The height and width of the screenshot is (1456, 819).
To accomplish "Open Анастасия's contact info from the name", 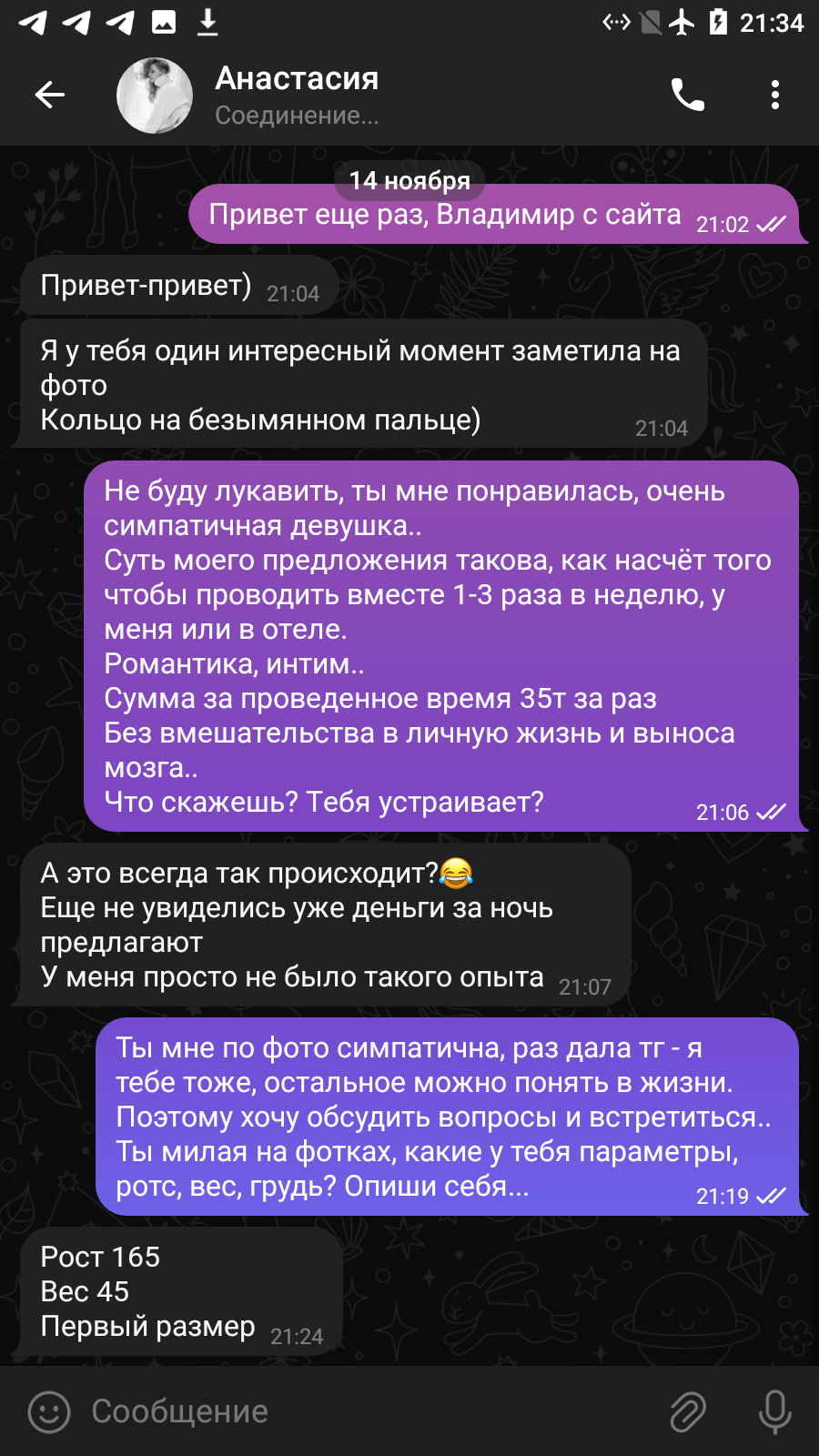I will (x=297, y=79).
